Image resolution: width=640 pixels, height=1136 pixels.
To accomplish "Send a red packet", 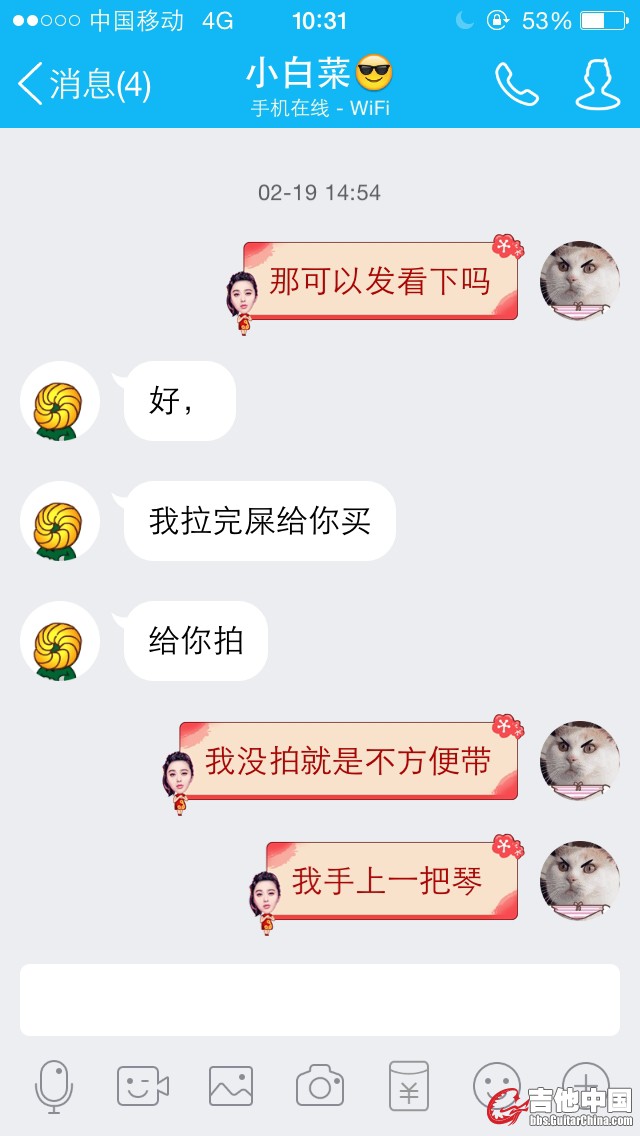I will point(408,1086).
